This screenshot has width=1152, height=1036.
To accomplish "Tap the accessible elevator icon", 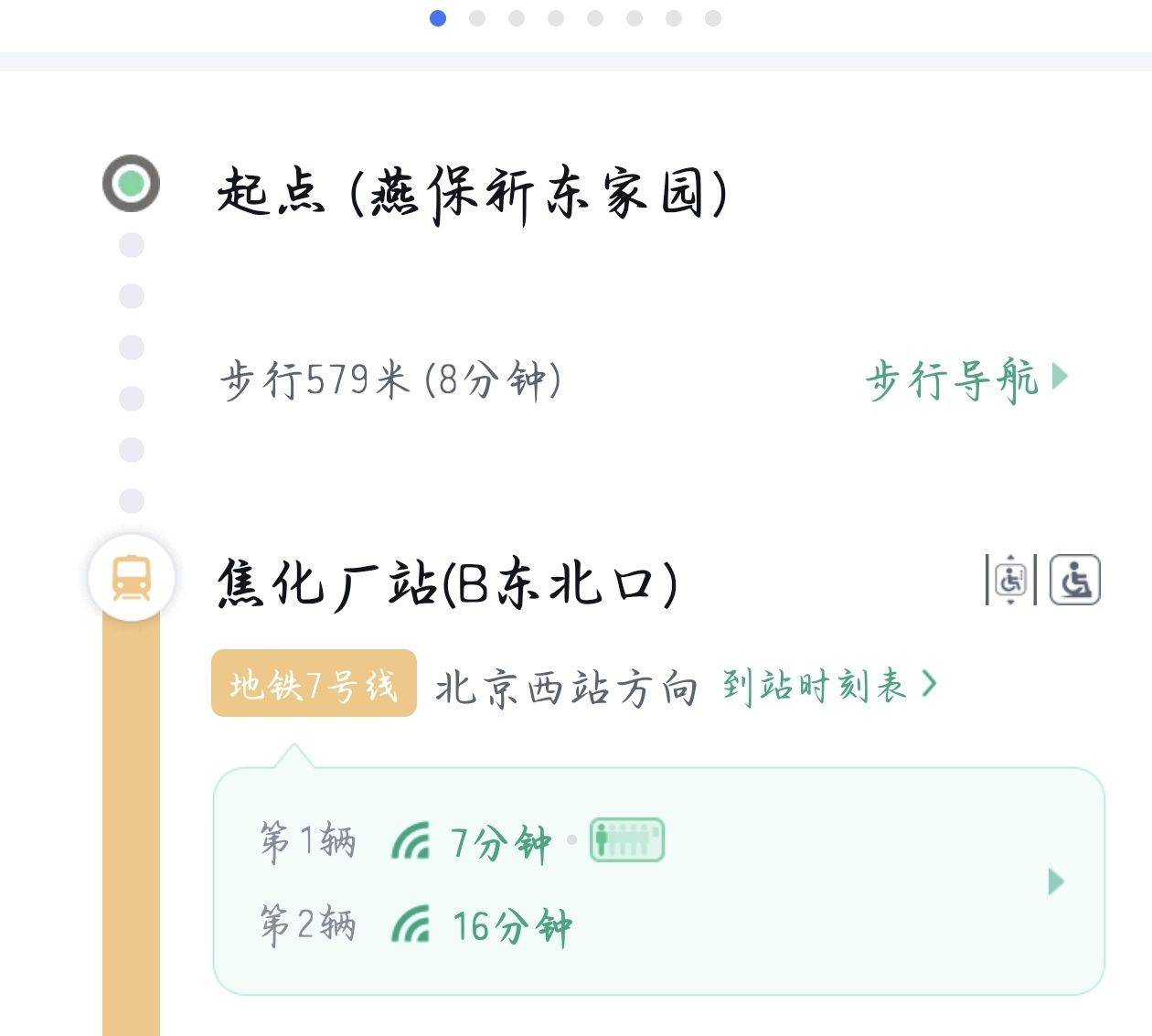I will click(x=1010, y=580).
